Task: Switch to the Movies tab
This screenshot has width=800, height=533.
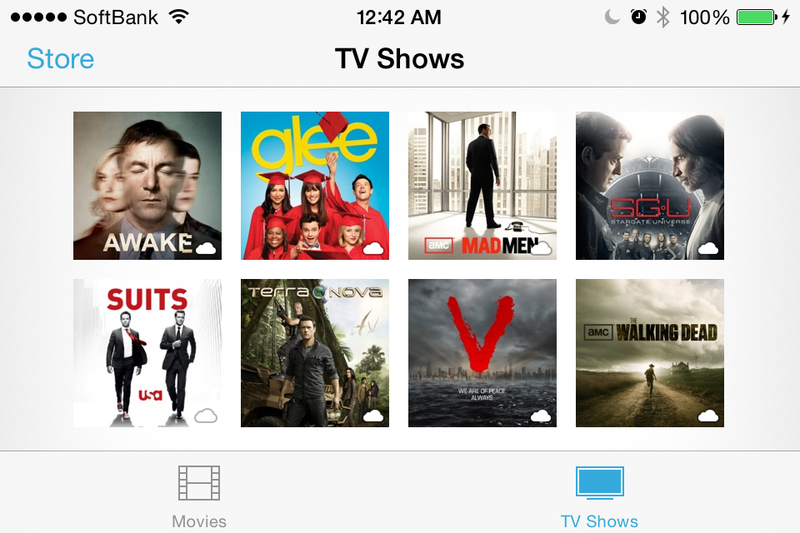Action: click(x=199, y=496)
